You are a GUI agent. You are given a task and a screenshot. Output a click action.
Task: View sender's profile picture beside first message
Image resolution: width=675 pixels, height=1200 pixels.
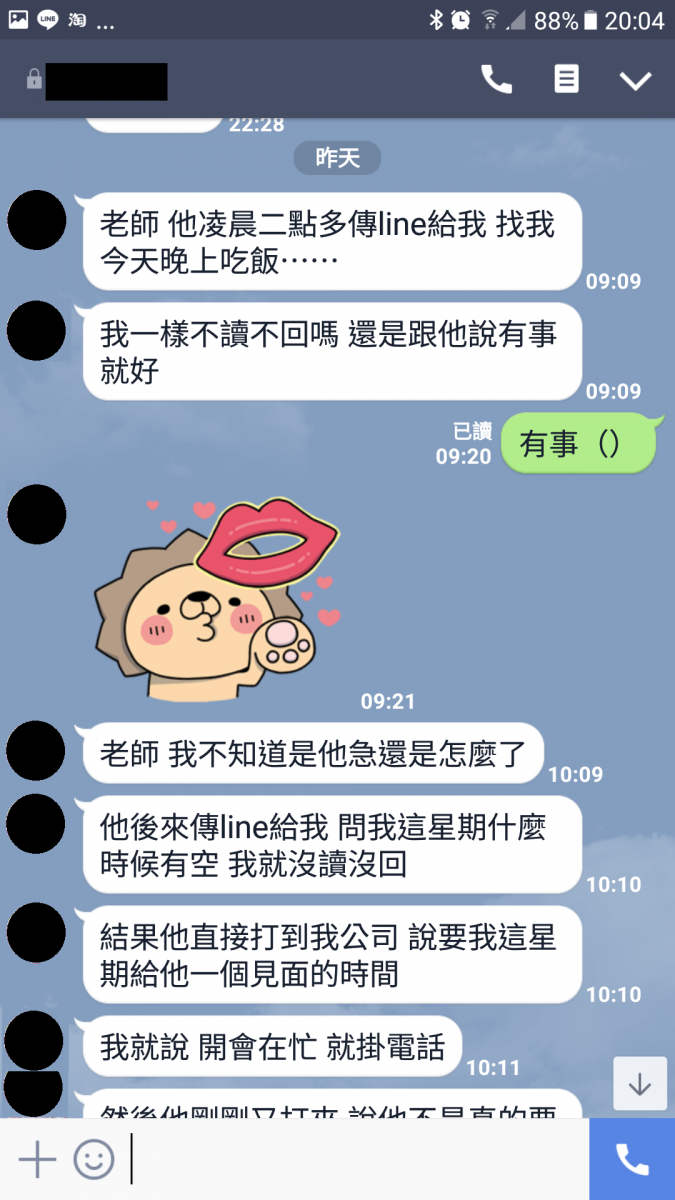(37, 220)
